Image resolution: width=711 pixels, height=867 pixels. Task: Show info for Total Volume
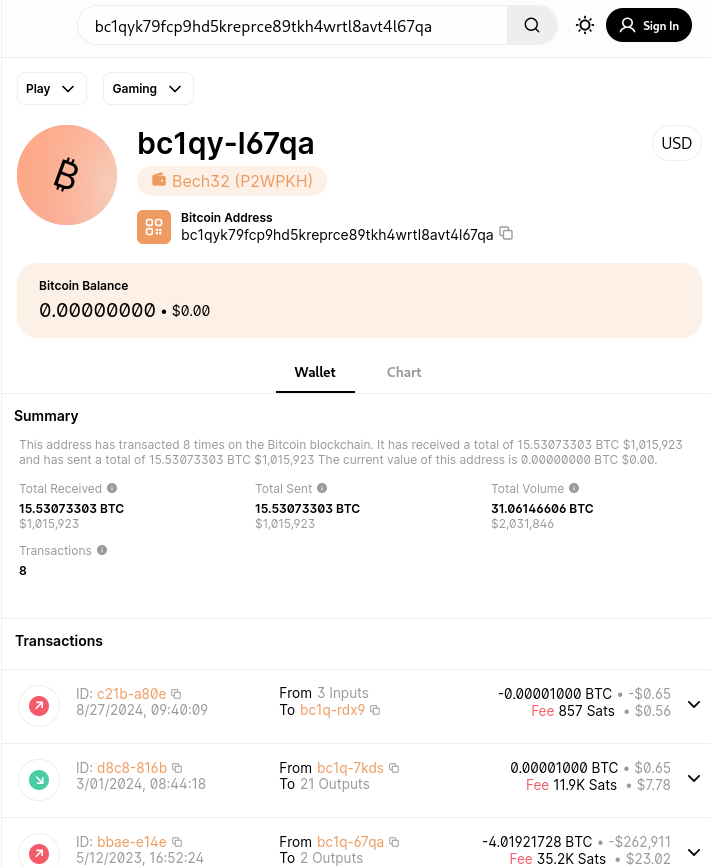[x=574, y=489]
